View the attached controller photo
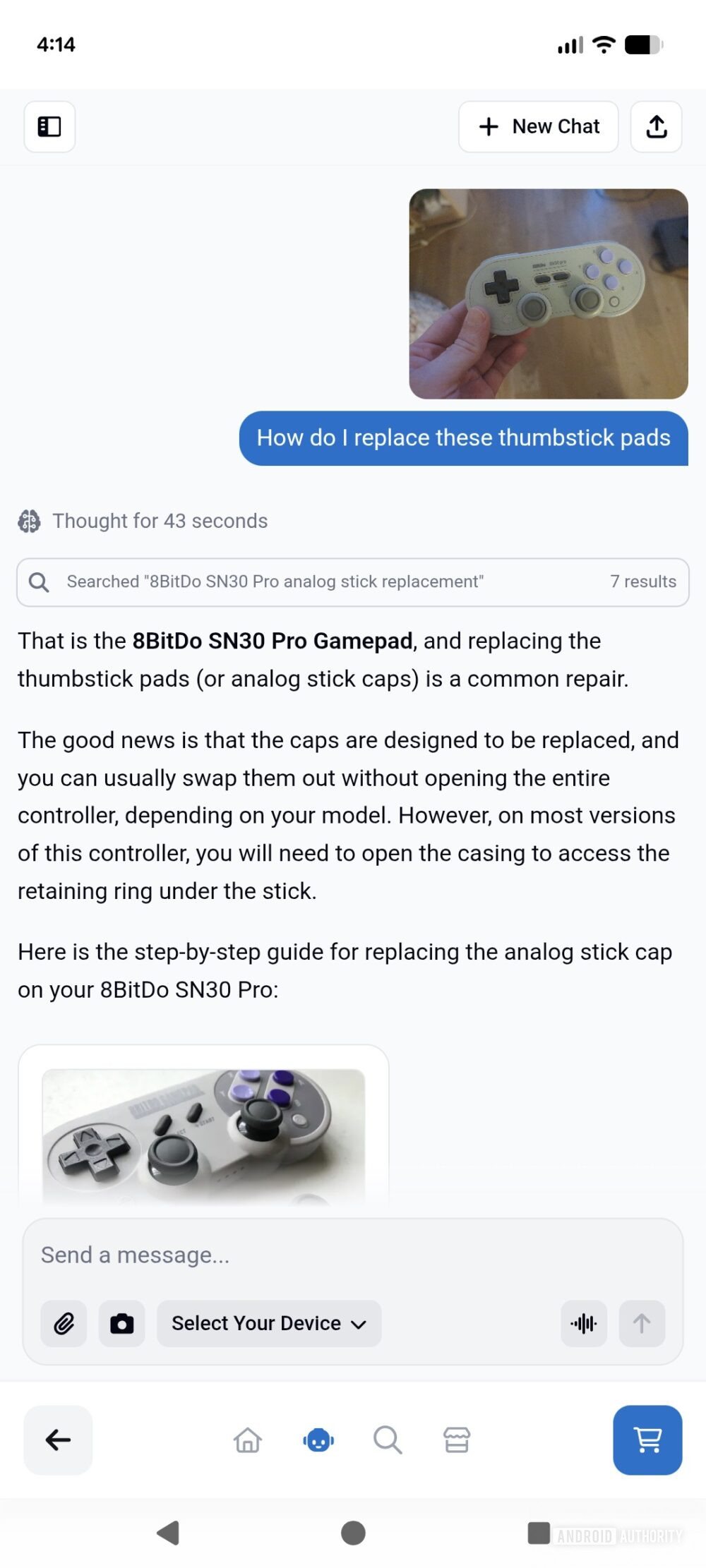 coord(549,294)
